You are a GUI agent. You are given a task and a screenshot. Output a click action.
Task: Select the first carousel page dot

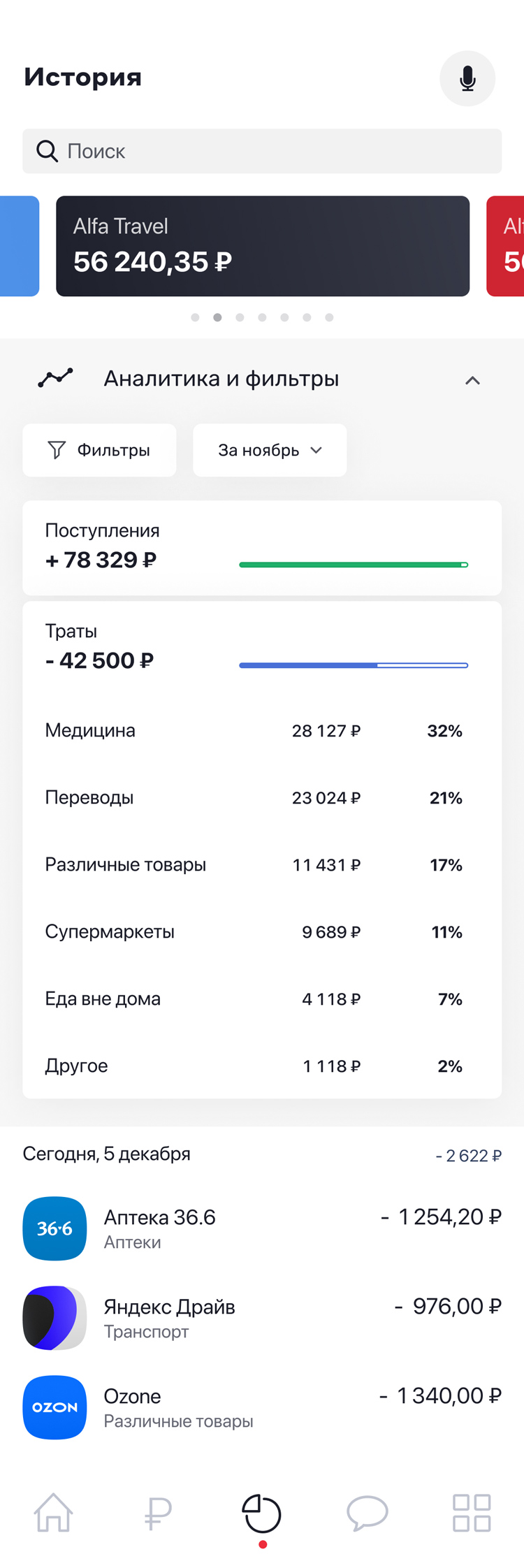pyautogui.click(x=195, y=317)
